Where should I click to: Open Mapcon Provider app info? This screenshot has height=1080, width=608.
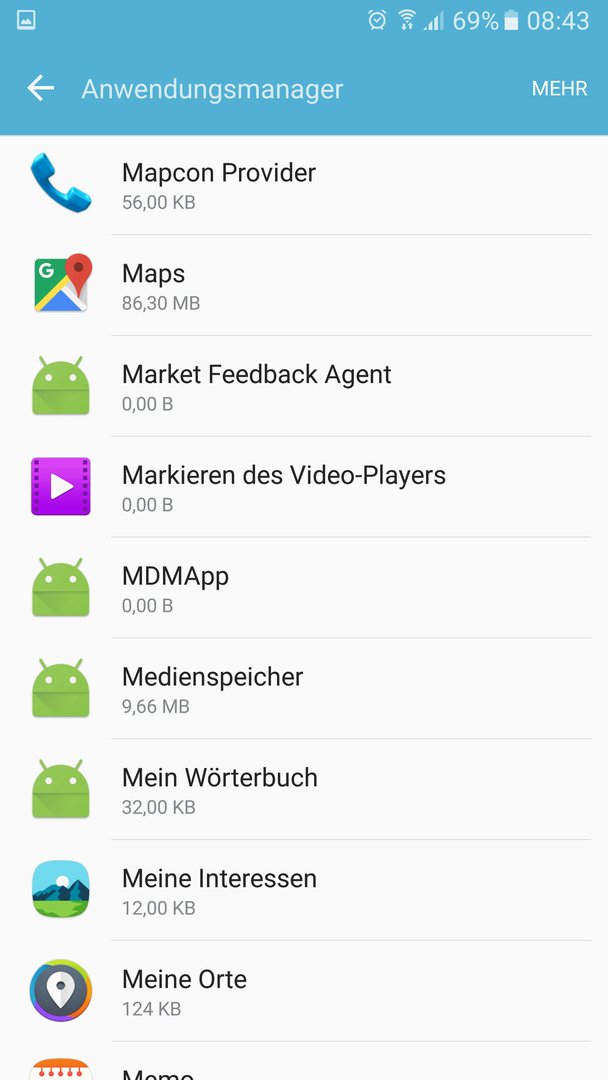click(x=304, y=185)
